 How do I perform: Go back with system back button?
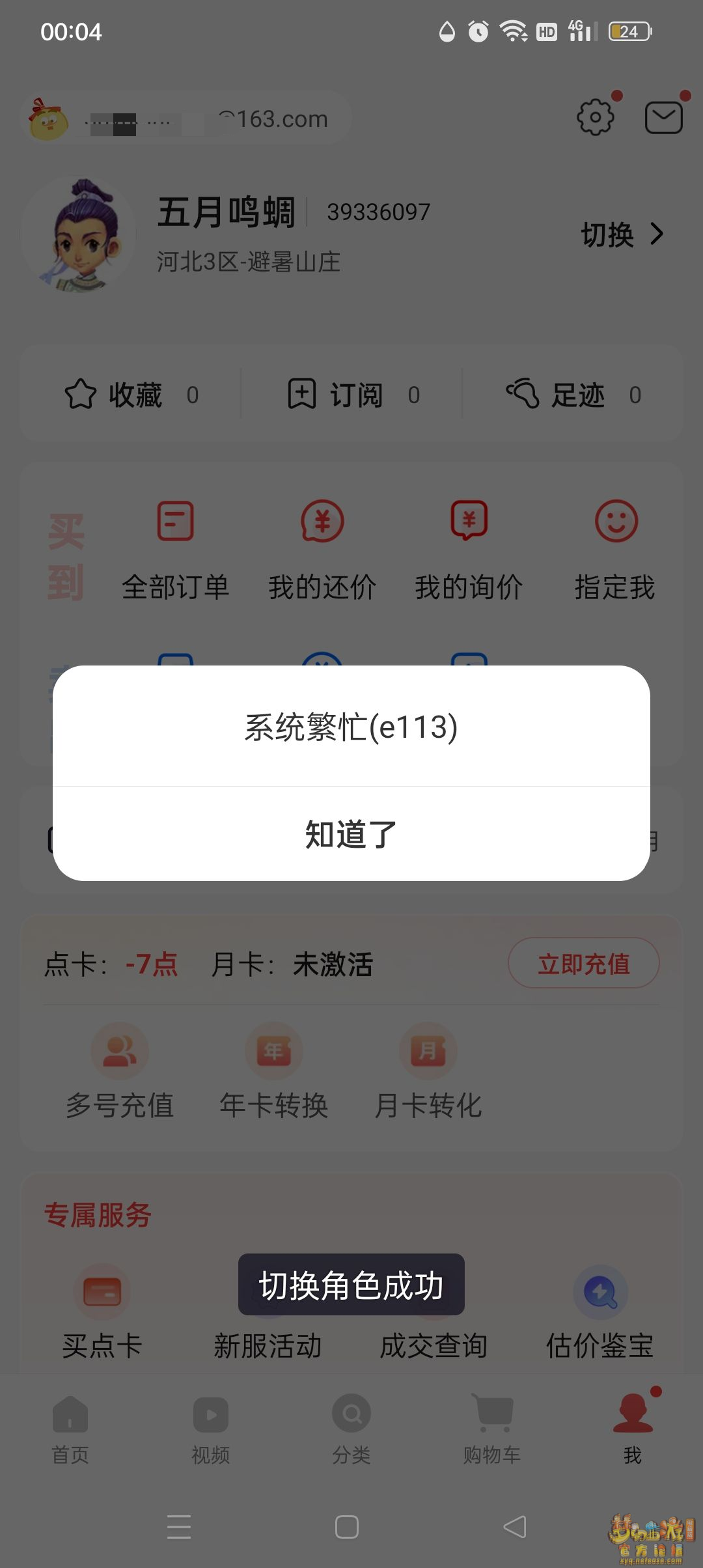point(515,1526)
